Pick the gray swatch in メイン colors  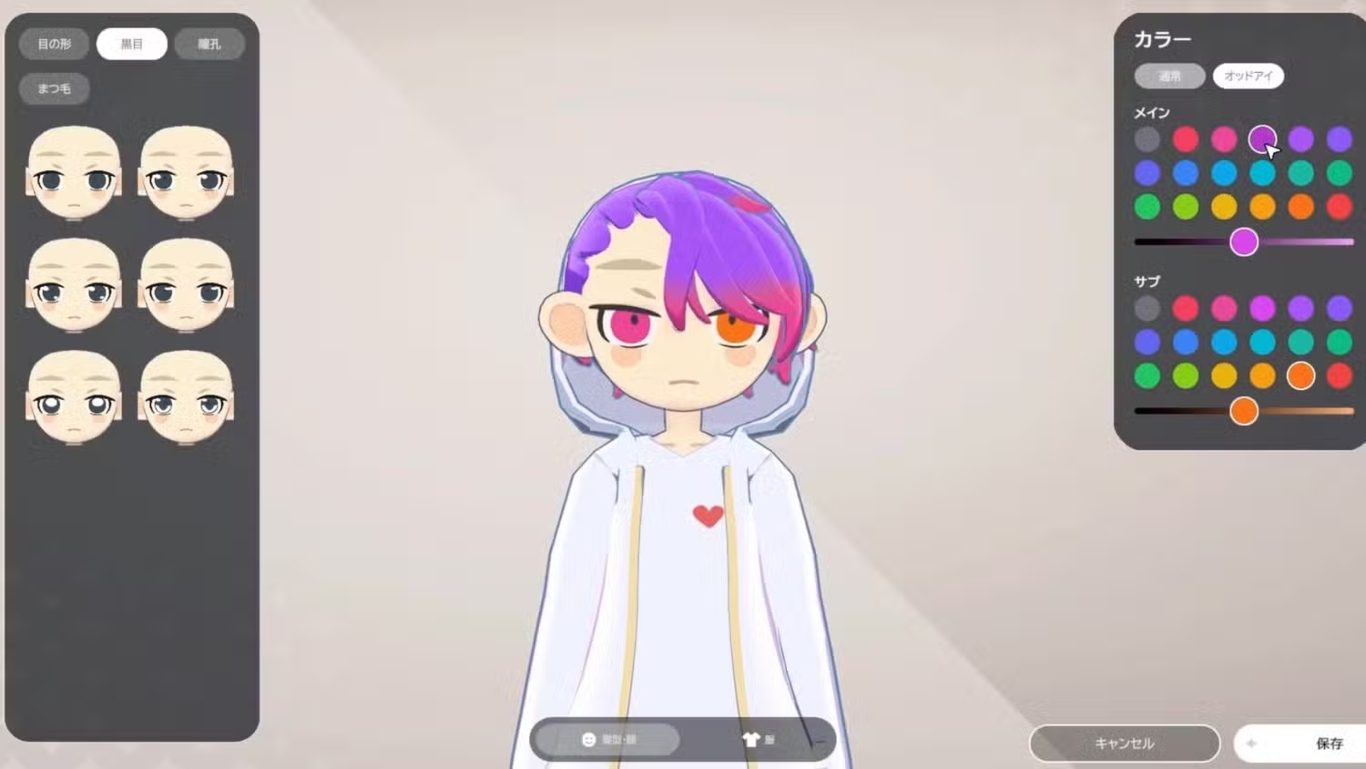tap(1147, 139)
